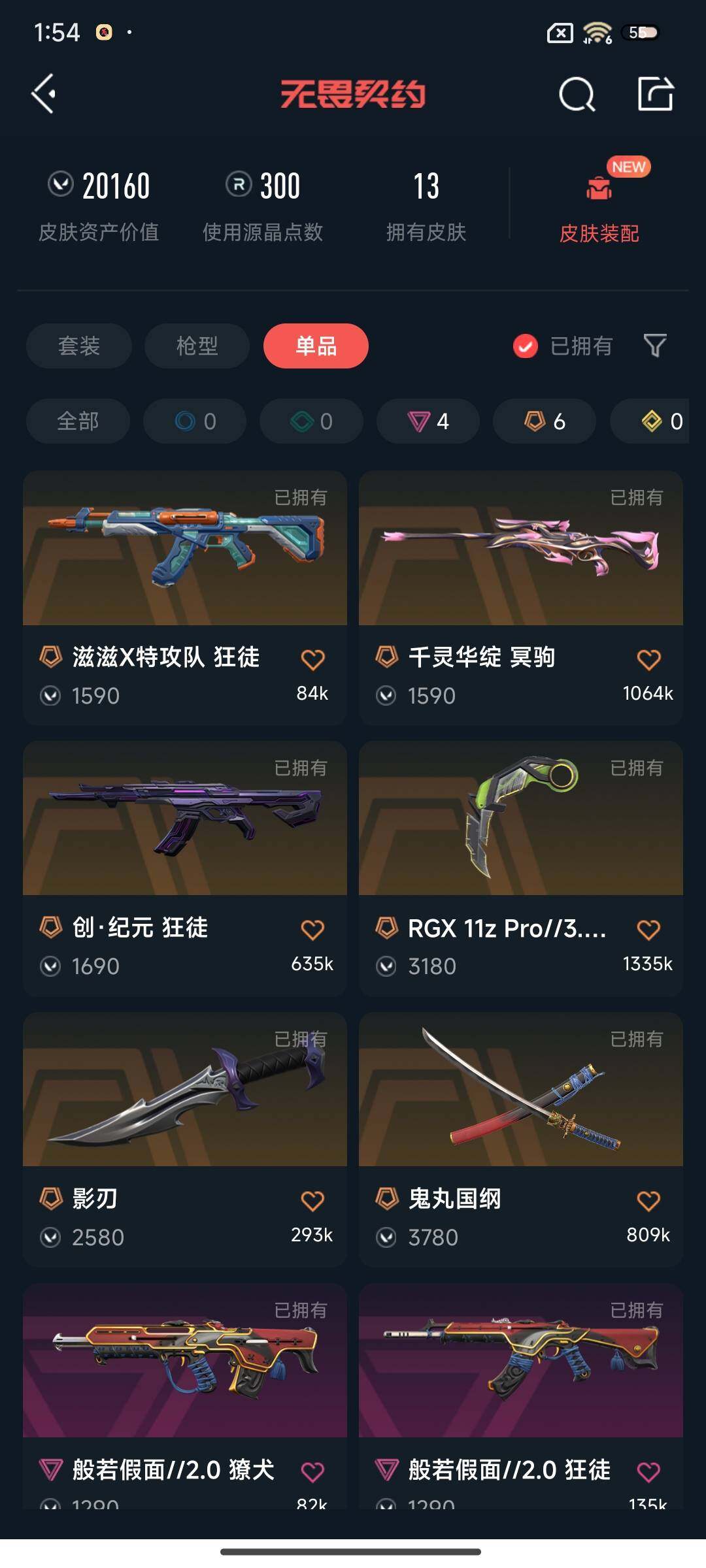
Task: Open the 影刃 knife skin card
Action: pyautogui.click(x=184, y=1091)
